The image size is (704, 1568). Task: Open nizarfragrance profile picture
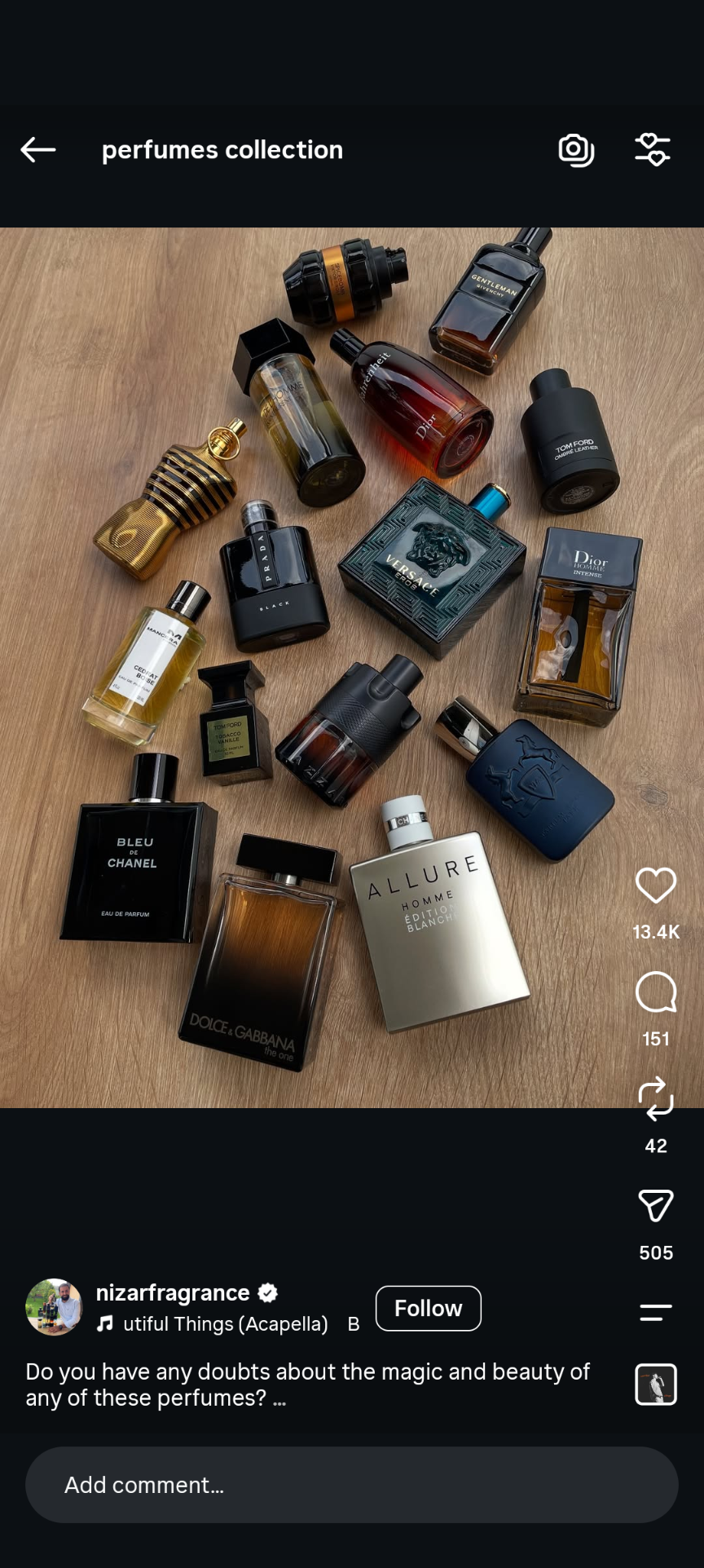[54, 1307]
